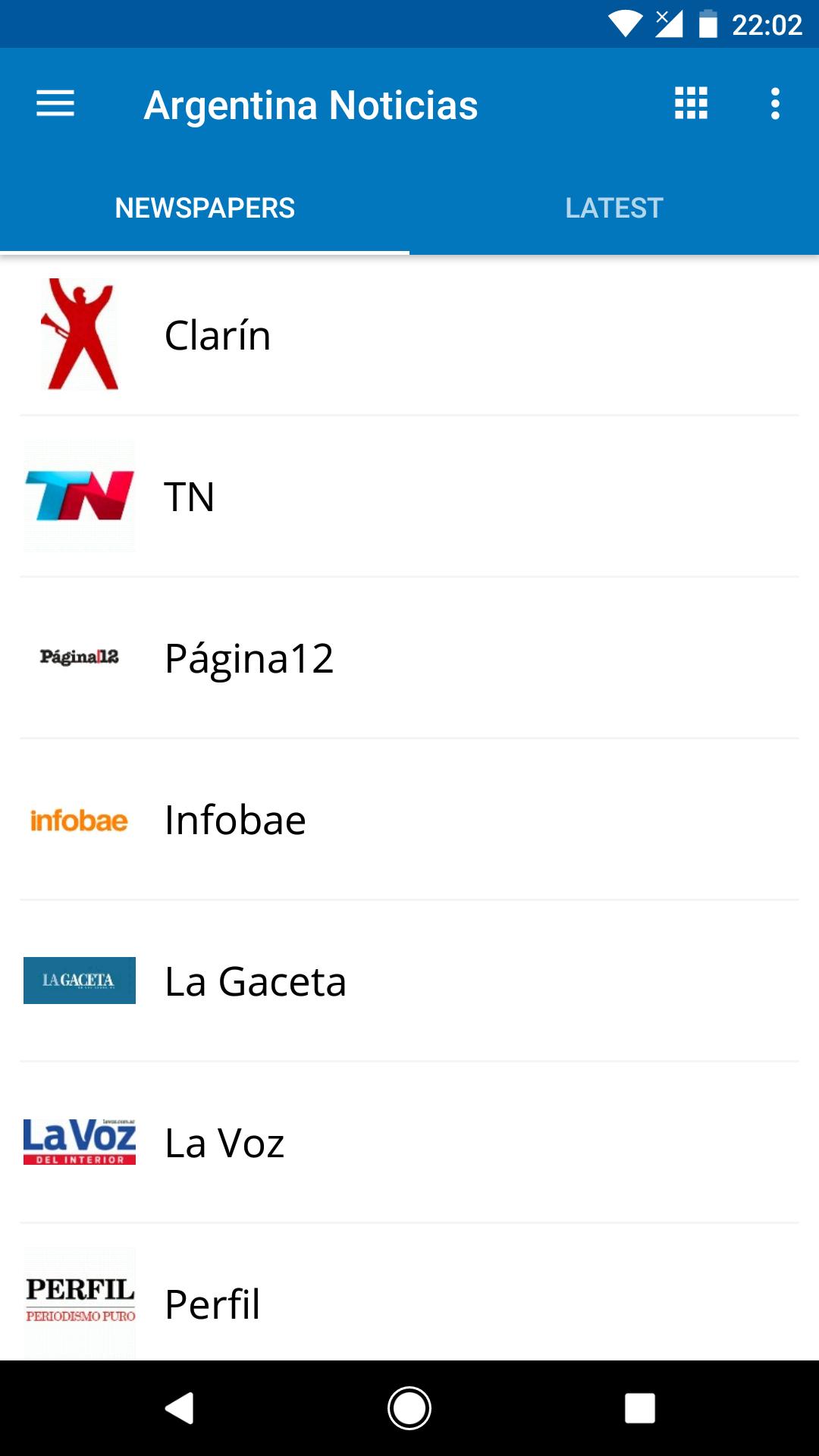This screenshot has height=1456, width=819.
Task: Open the Infobae news source
Action: pos(409,820)
